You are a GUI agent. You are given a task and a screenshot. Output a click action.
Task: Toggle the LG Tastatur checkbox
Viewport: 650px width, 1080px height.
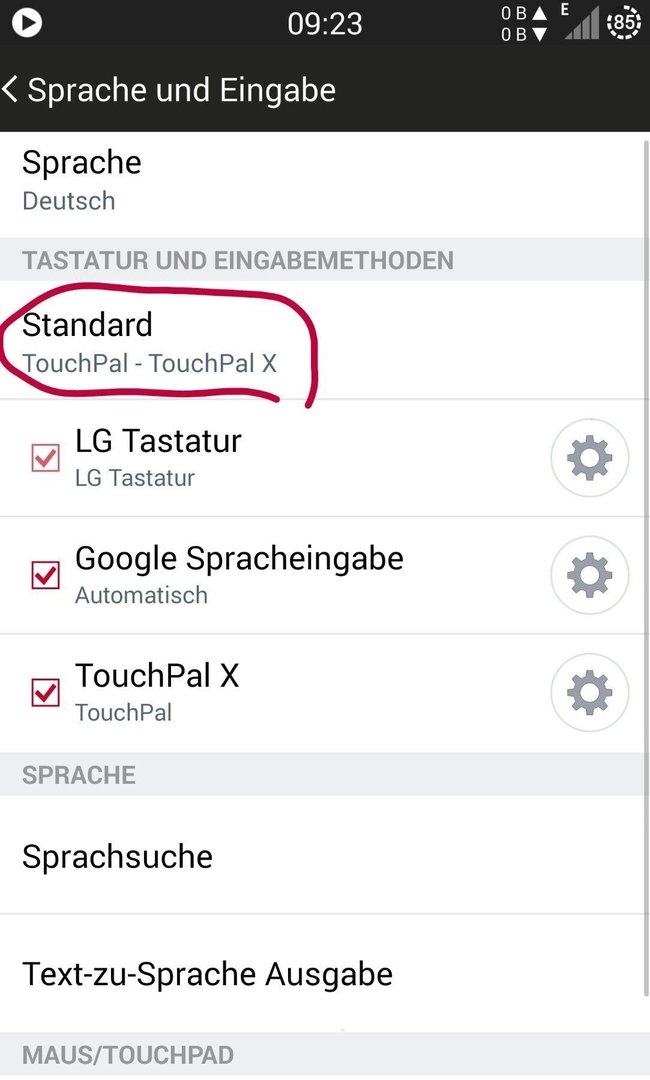pos(45,457)
